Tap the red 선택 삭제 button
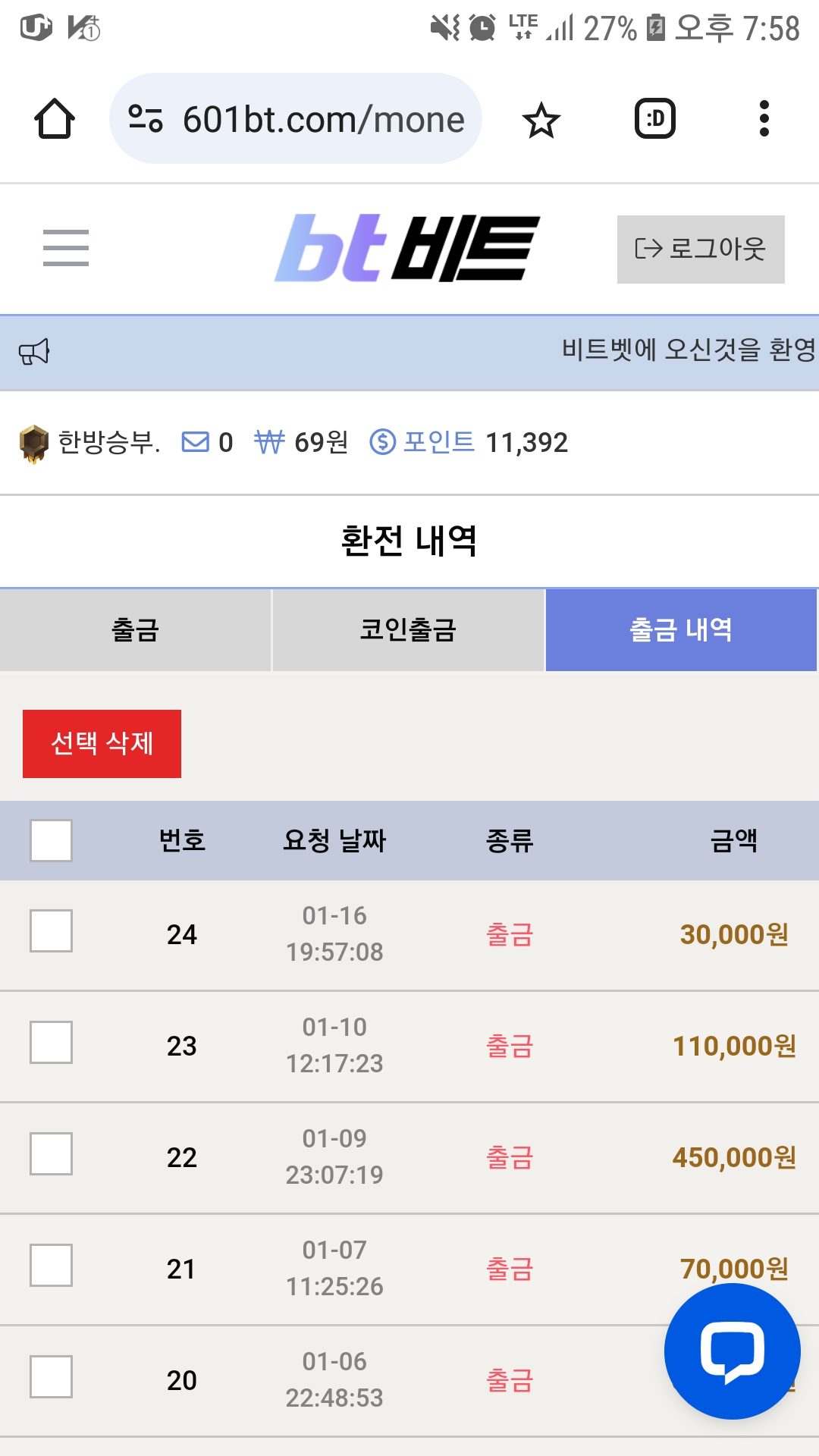Screen dimensions: 819x1456 [102, 744]
